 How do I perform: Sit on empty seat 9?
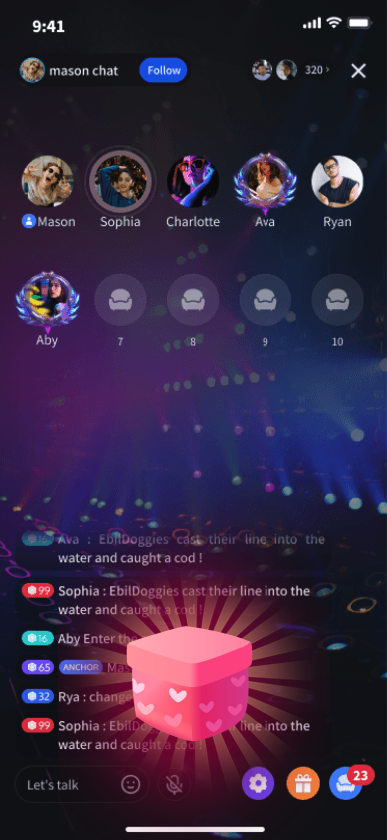(265, 300)
